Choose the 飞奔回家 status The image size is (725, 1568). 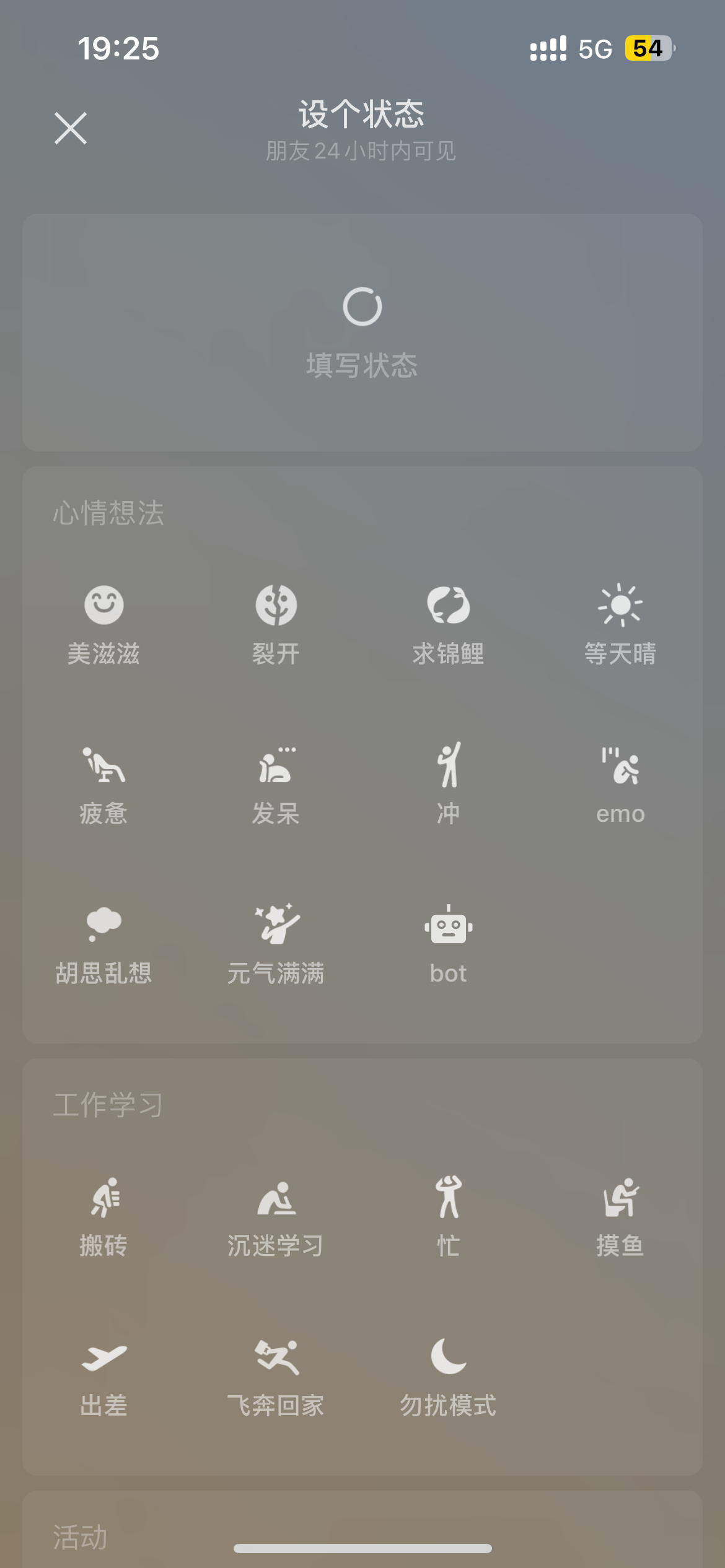tap(276, 1377)
